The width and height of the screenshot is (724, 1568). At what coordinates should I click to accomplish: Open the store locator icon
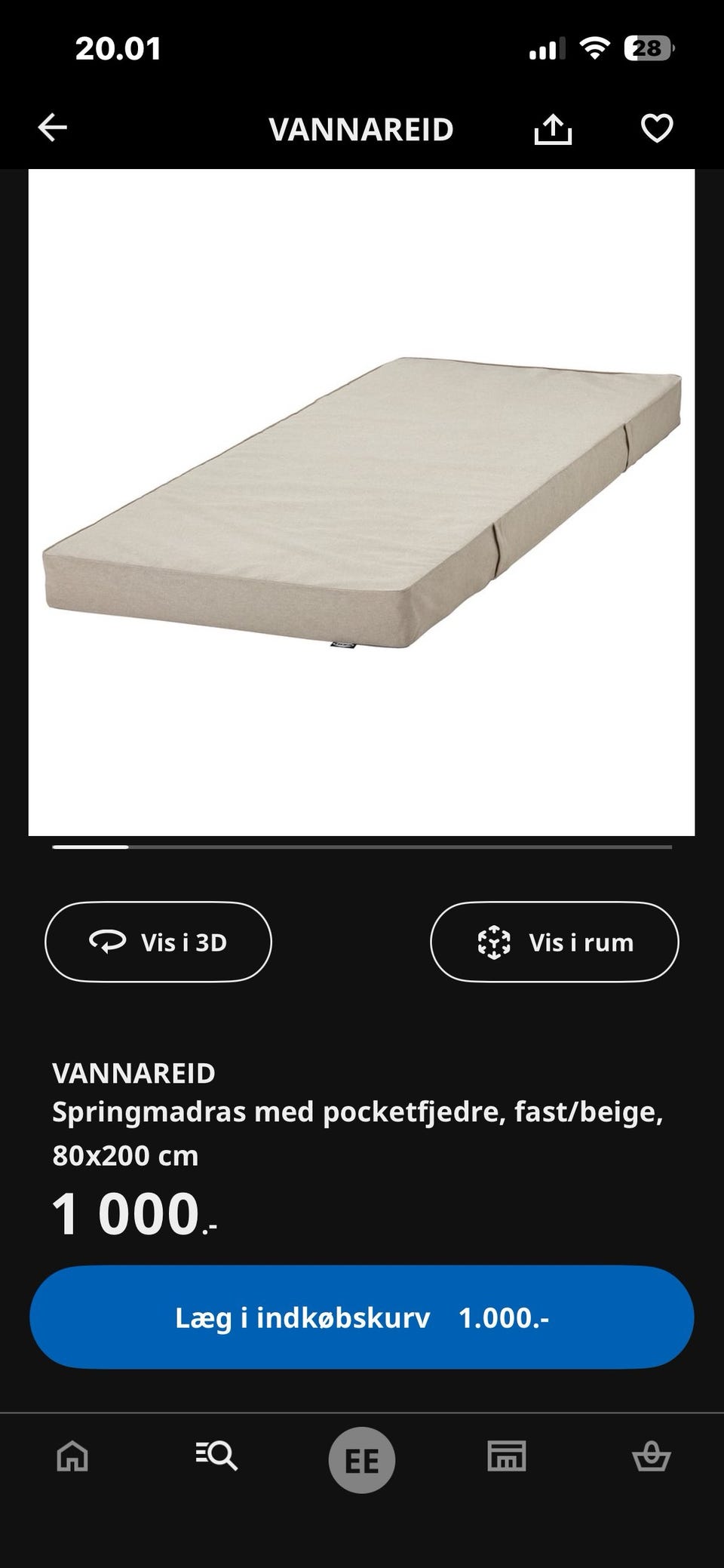[508, 1458]
